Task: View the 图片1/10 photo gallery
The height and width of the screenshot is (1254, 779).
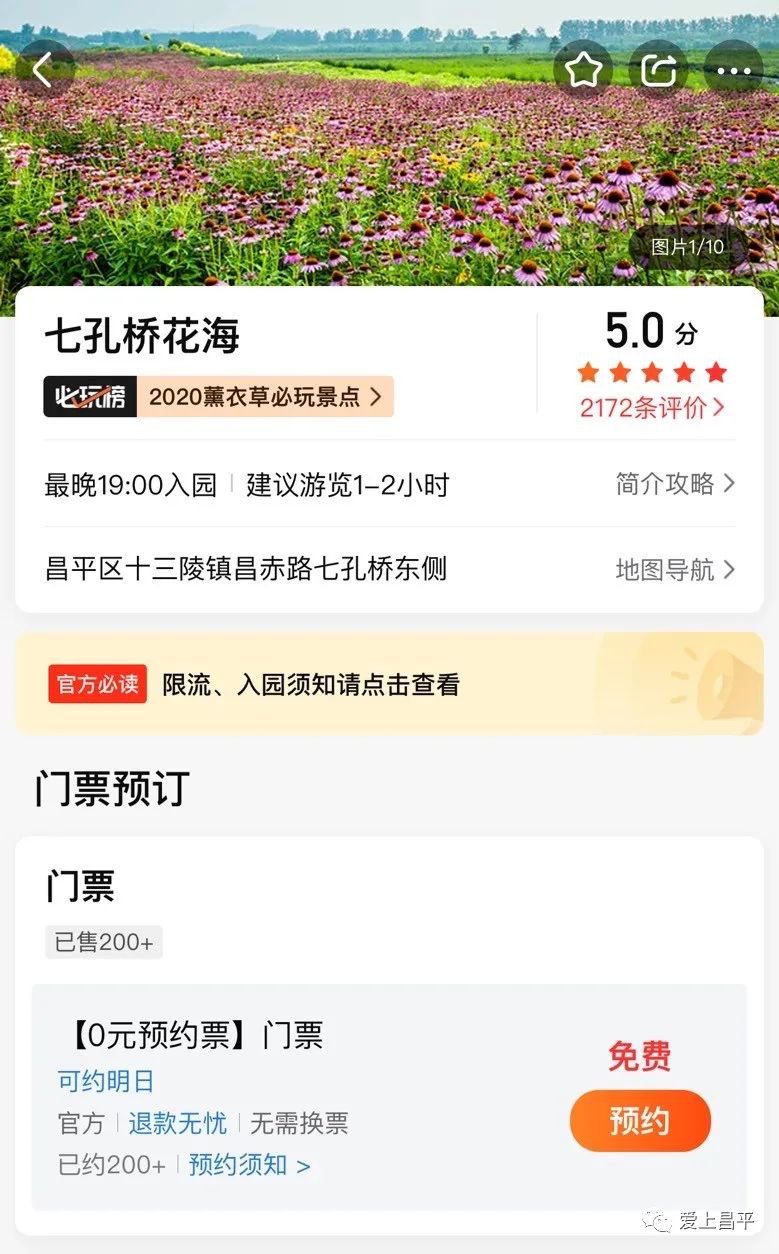Action: [687, 246]
